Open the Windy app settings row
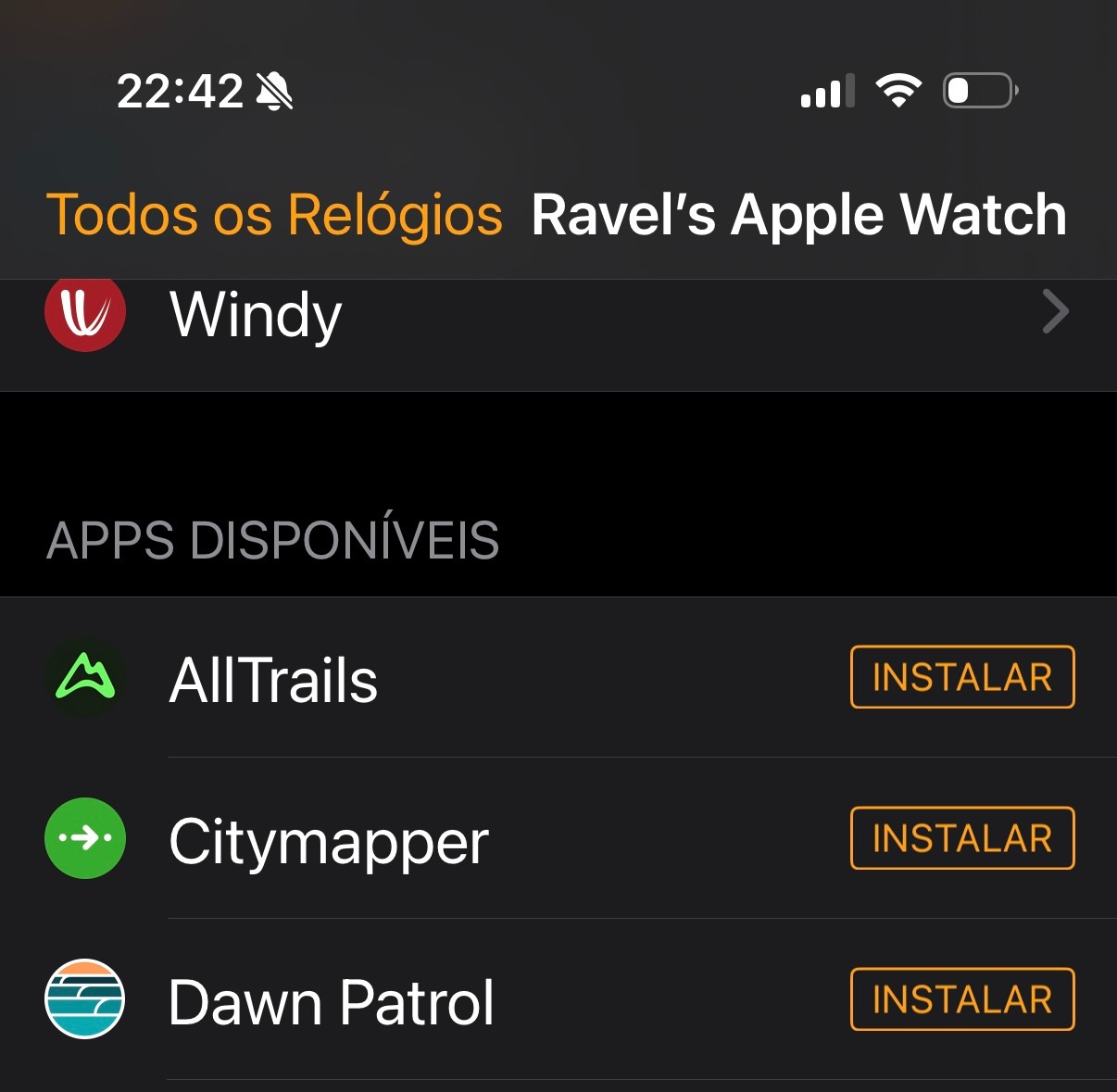 [556, 315]
